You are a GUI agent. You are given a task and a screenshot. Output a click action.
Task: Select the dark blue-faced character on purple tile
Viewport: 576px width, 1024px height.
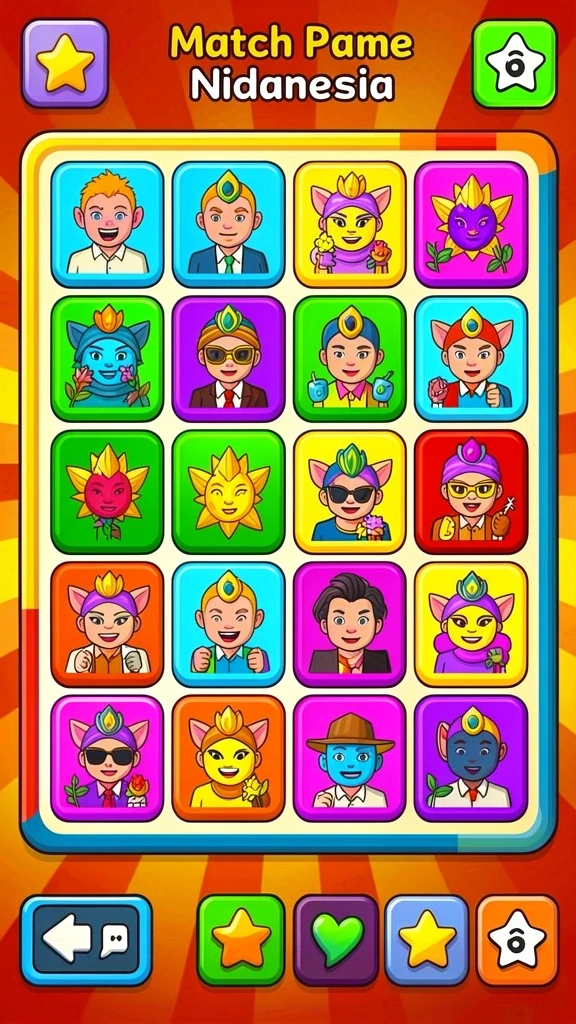tap(471, 758)
